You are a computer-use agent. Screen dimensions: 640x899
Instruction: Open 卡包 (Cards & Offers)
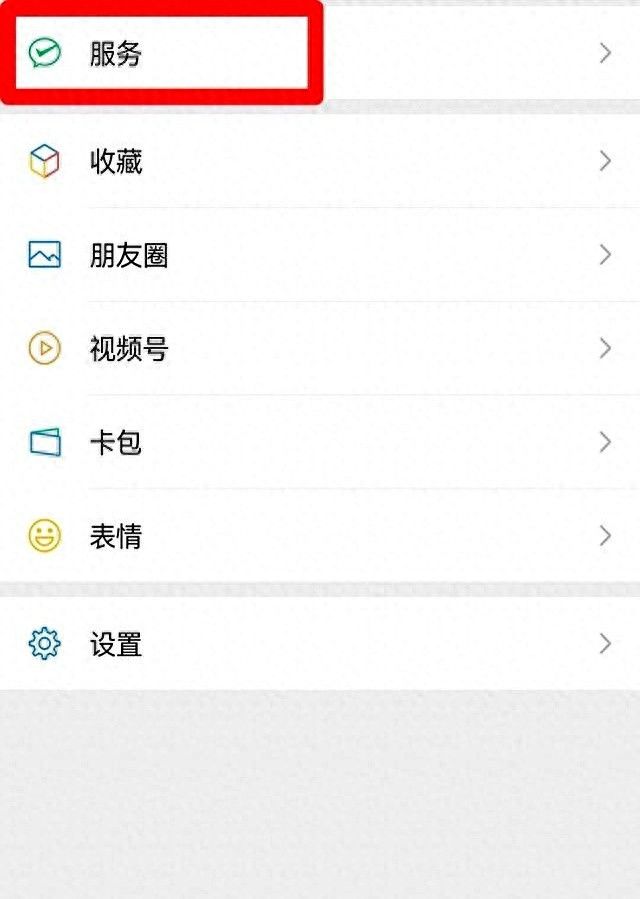coord(115,442)
